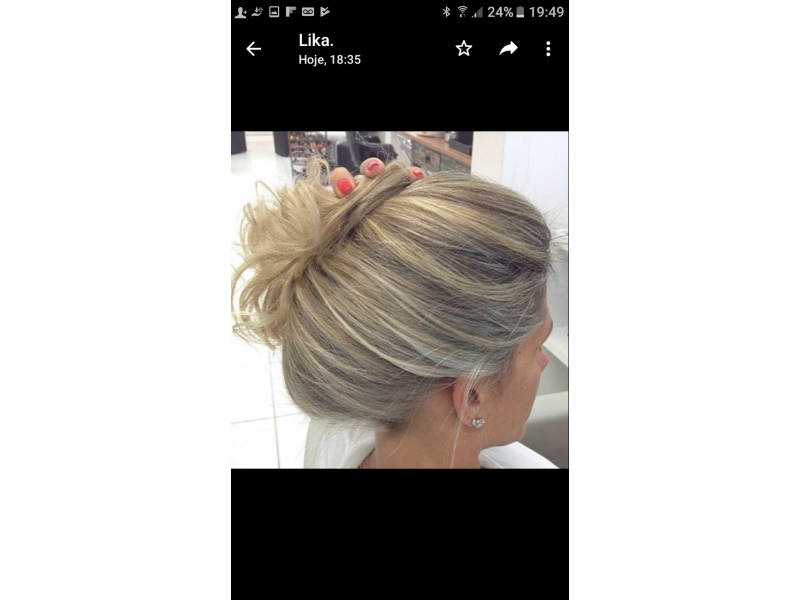Forward the photo with the arrow icon

coord(508,48)
